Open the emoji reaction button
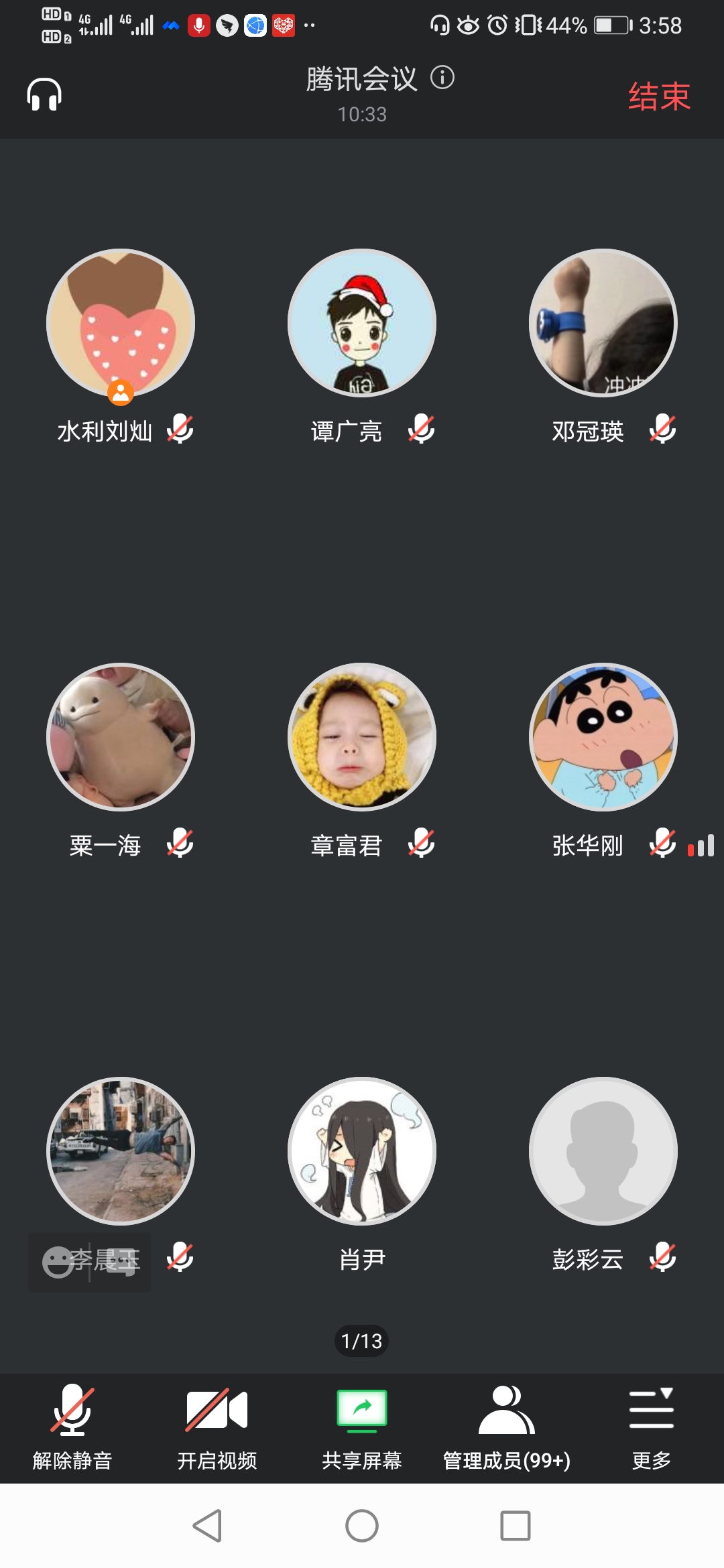Screen dimensions: 724x1568 point(59,1262)
